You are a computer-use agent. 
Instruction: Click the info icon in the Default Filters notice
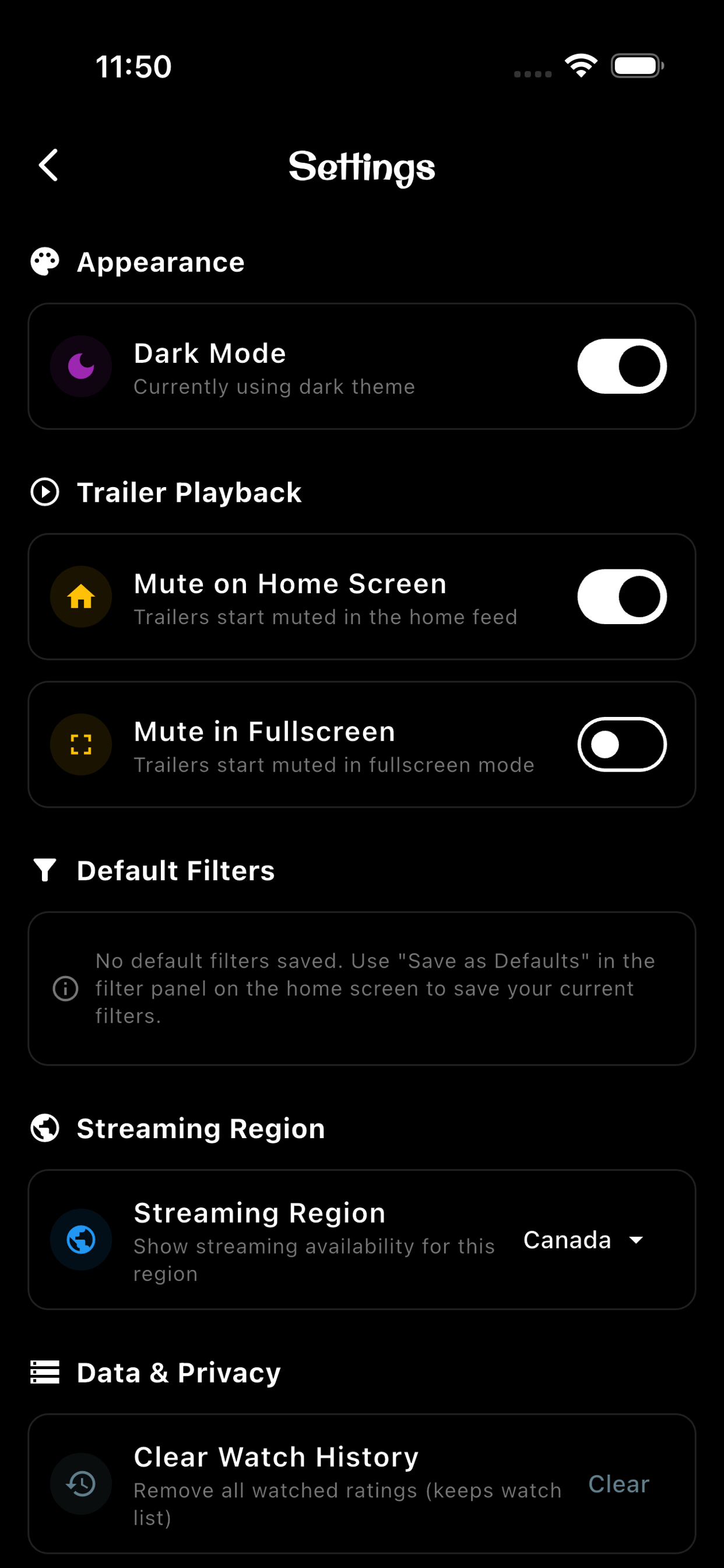[66, 988]
